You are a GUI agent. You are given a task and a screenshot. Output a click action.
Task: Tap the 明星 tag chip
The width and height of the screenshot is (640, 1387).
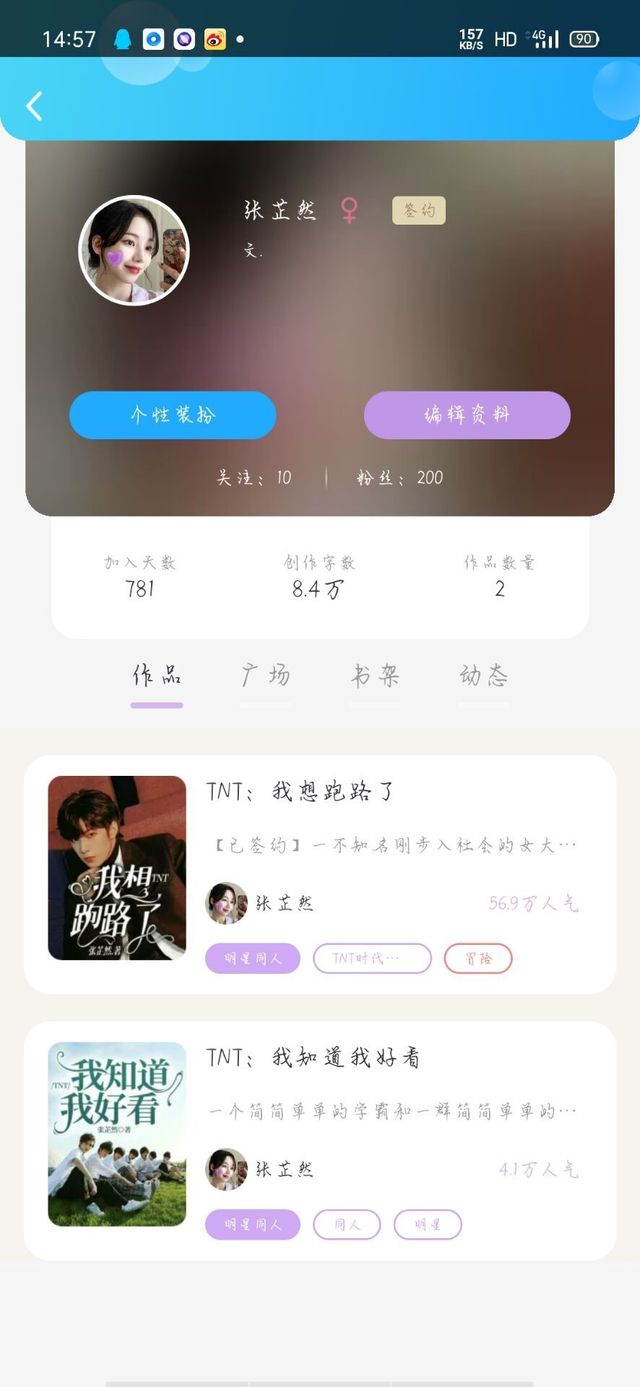pos(427,1224)
